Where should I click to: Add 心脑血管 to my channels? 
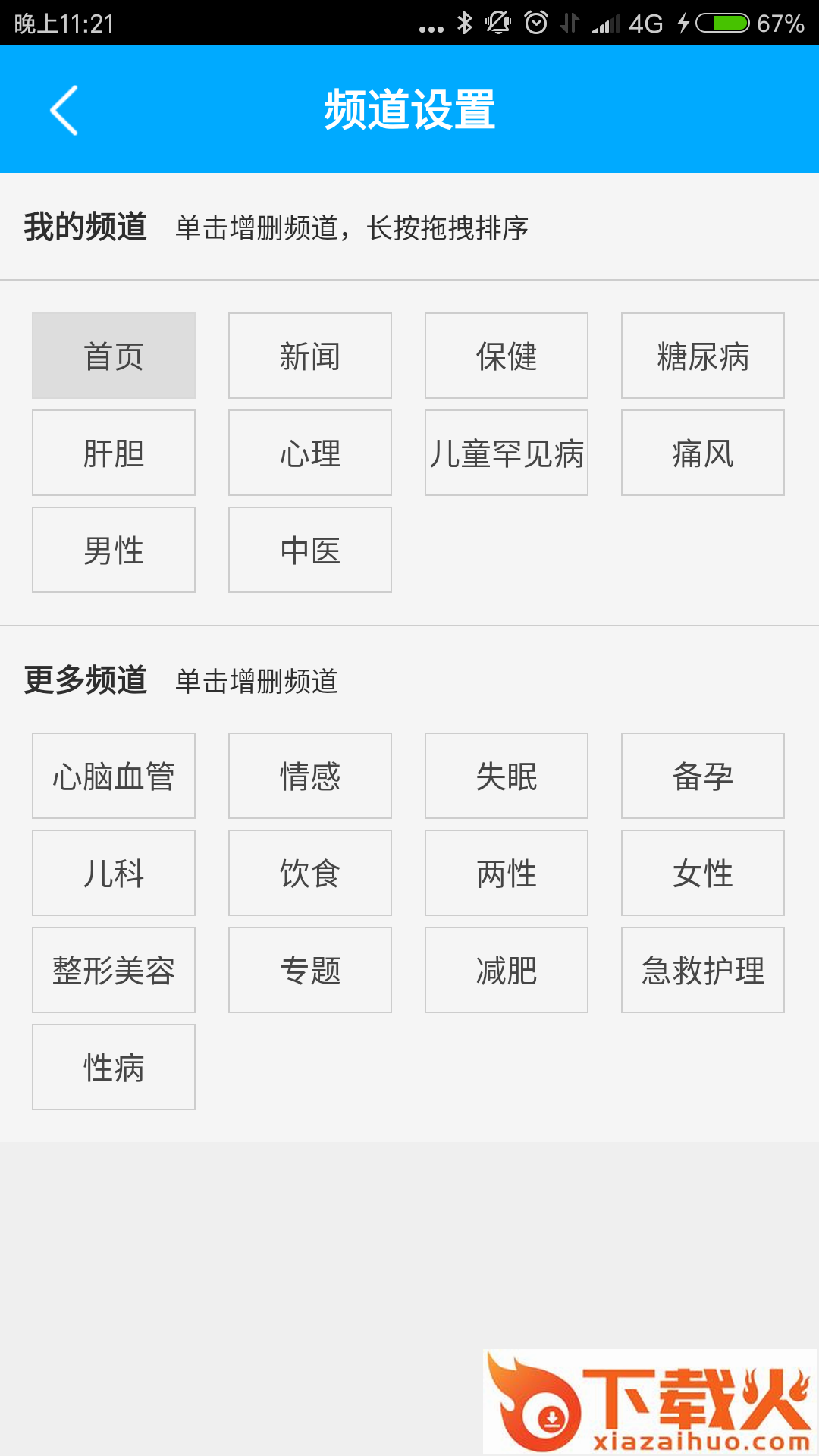114,776
